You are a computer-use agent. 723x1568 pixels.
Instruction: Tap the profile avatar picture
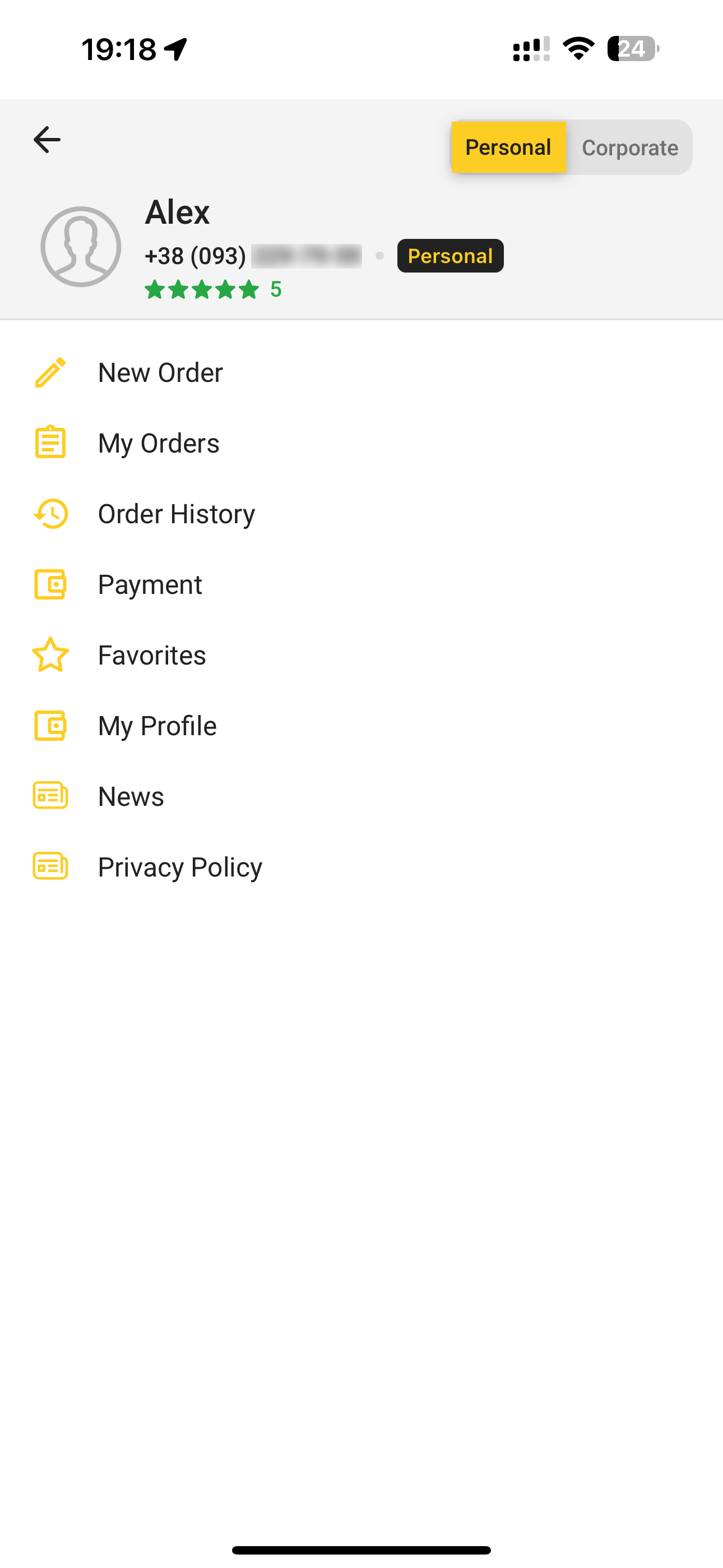click(81, 247)
